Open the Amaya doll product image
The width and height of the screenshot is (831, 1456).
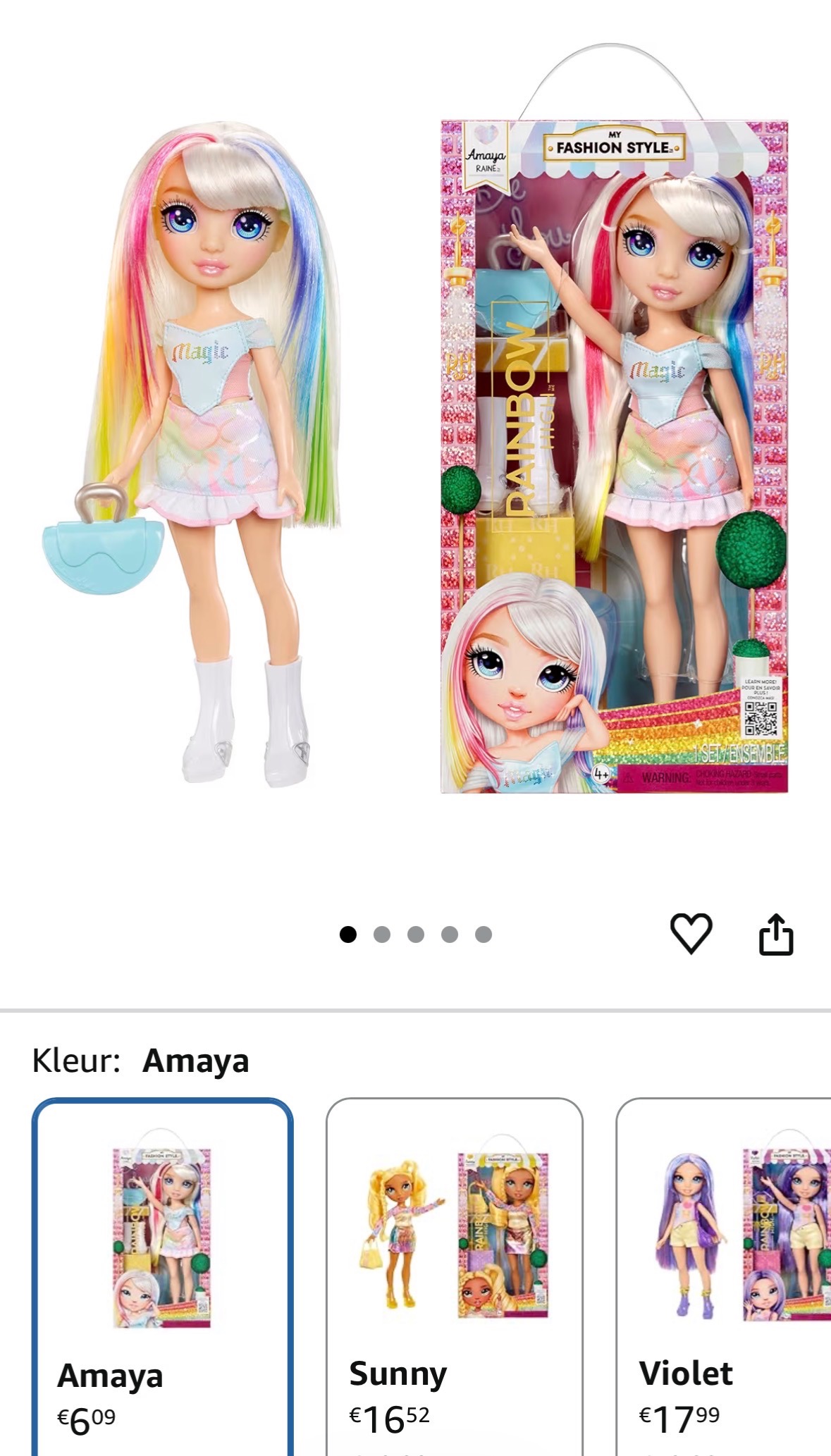[x=416, y=451]
